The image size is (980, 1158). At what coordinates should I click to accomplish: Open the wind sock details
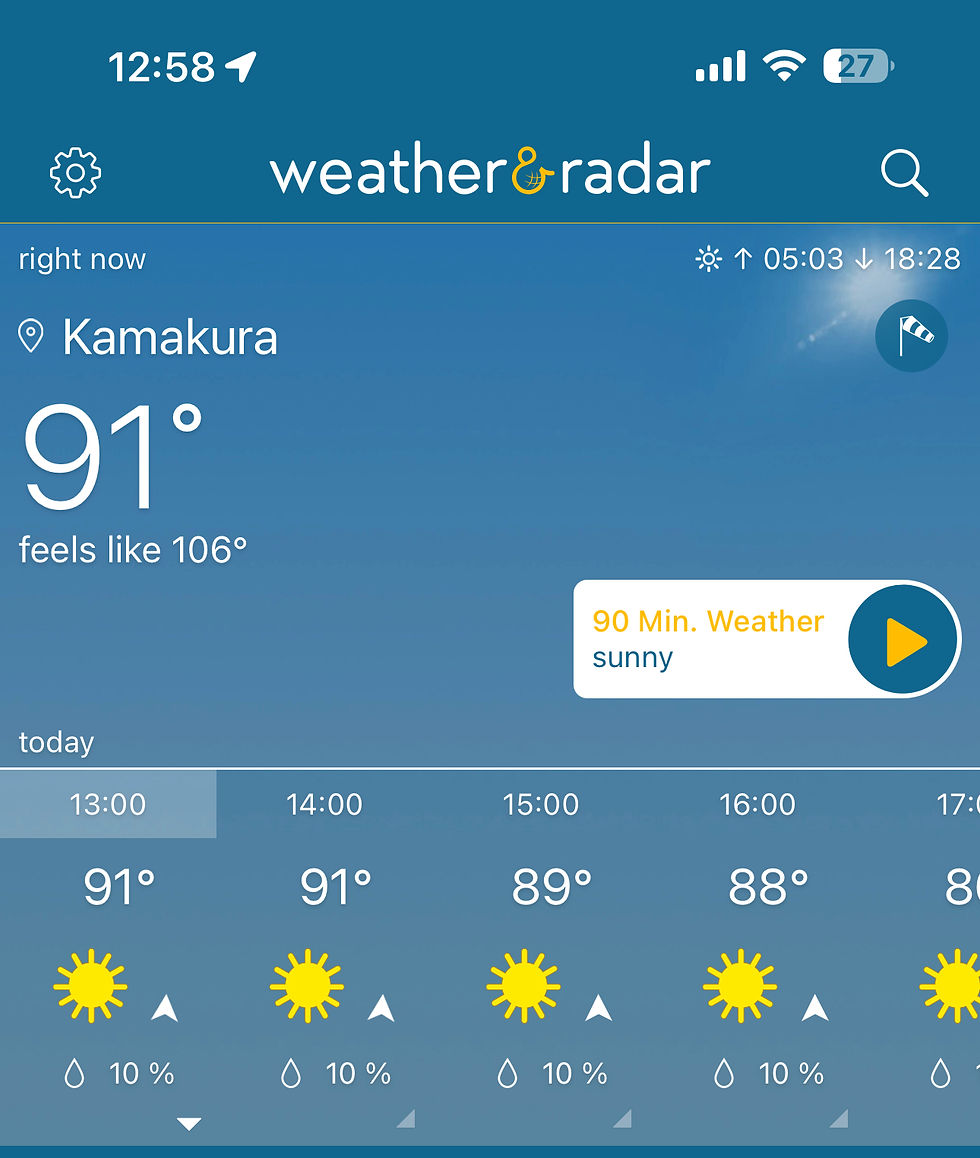tap(911, 336)
